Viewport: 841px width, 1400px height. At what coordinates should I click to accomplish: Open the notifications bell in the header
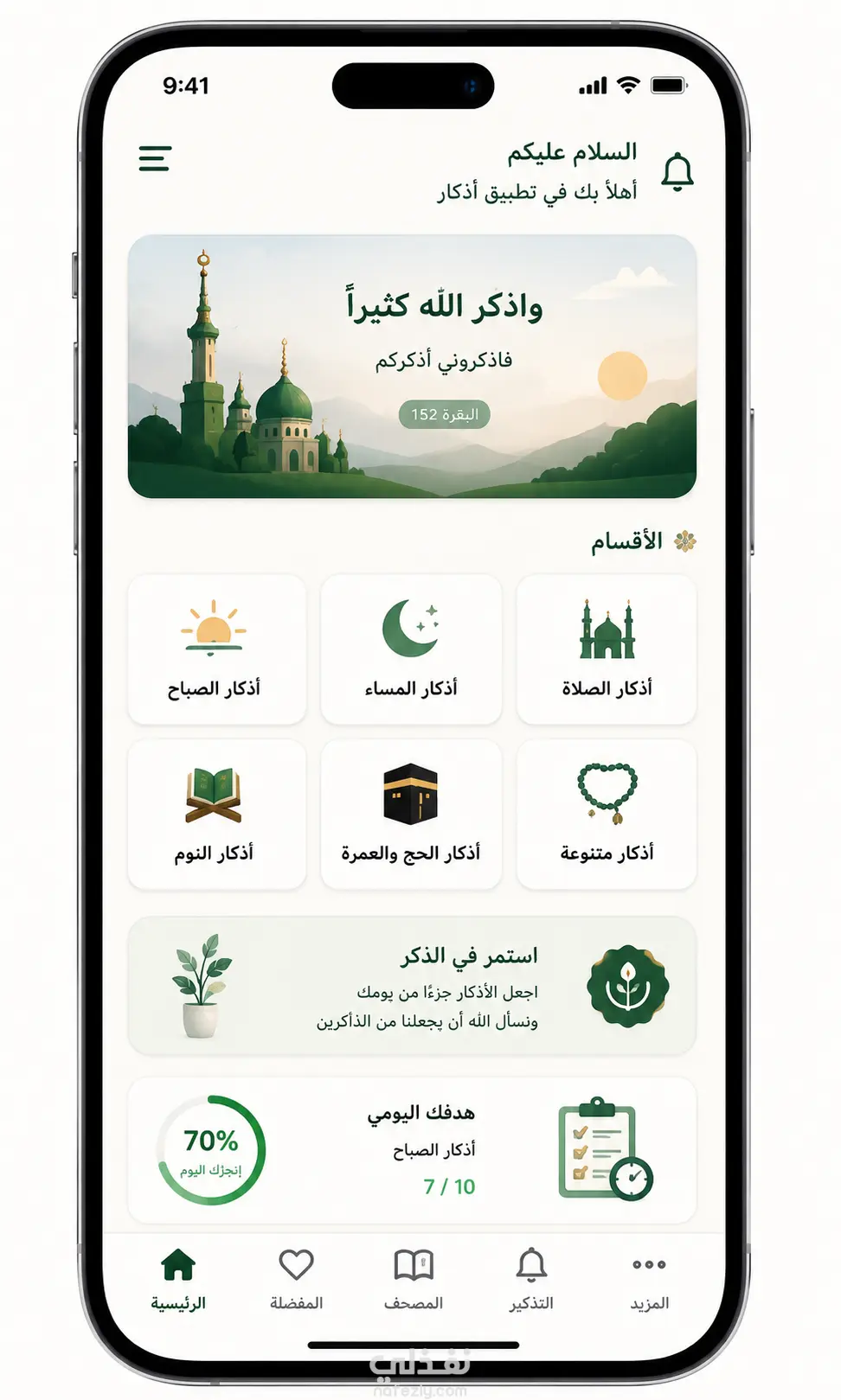coord(677,171)
